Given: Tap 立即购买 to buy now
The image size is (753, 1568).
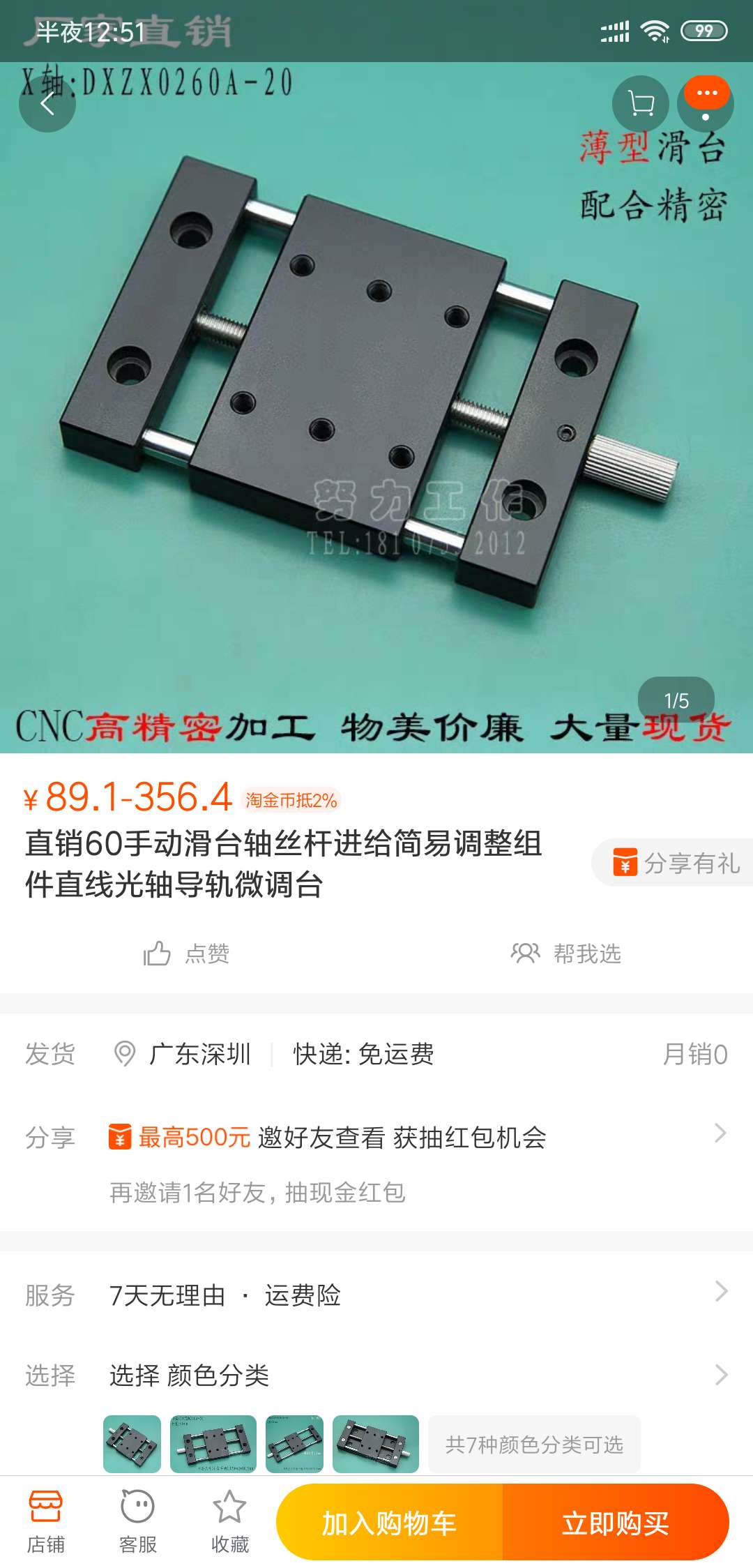Looking at the screenshot, I should [616, 1522].
